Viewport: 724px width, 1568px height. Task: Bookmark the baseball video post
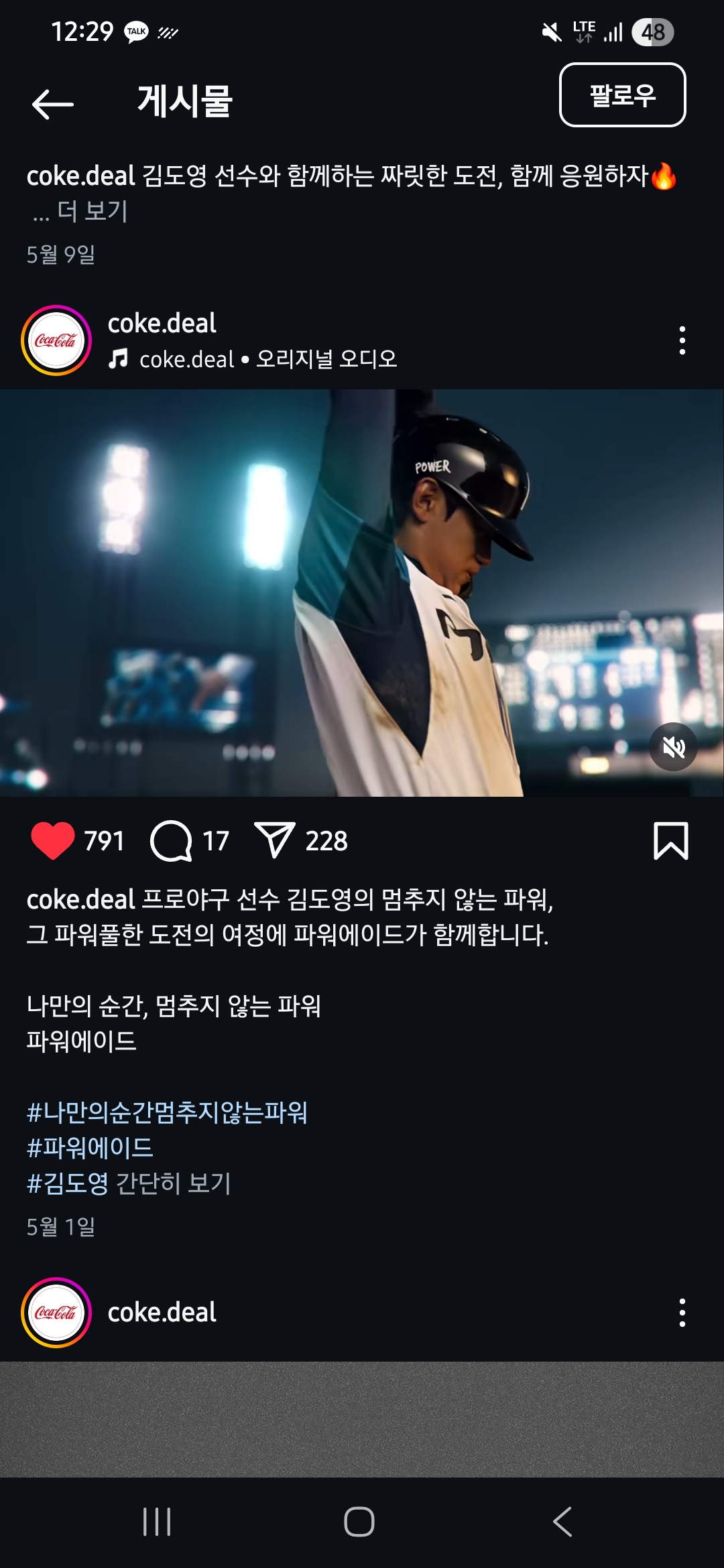[670, 840]
